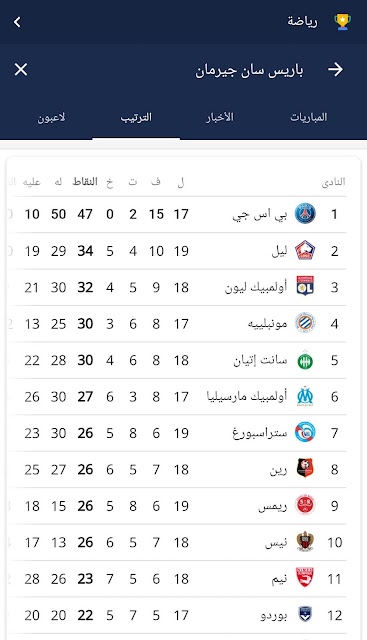Open the مونبلييه team row
The width and height of the screenshot is (367, 640).
(x=177, y=324)
